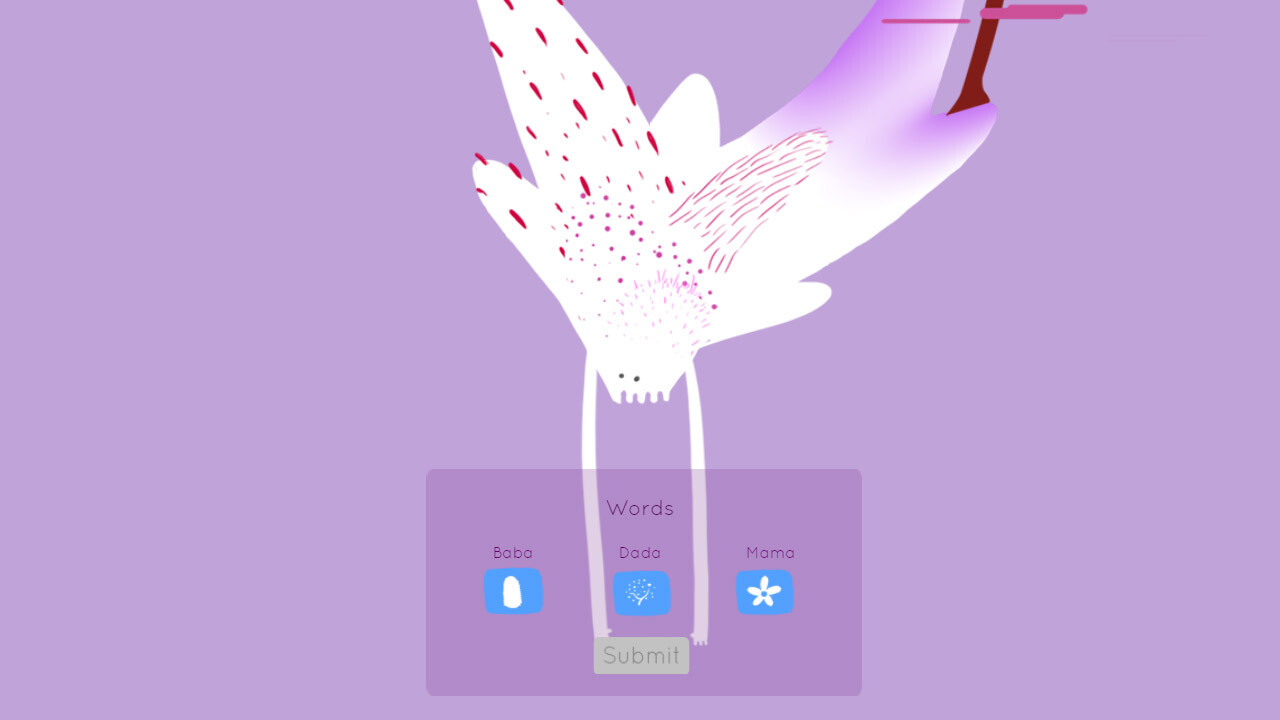Choose the Dada word icon
Image resolution: width=1280 pixels, height=720 pixels.
tap(641, 593)
